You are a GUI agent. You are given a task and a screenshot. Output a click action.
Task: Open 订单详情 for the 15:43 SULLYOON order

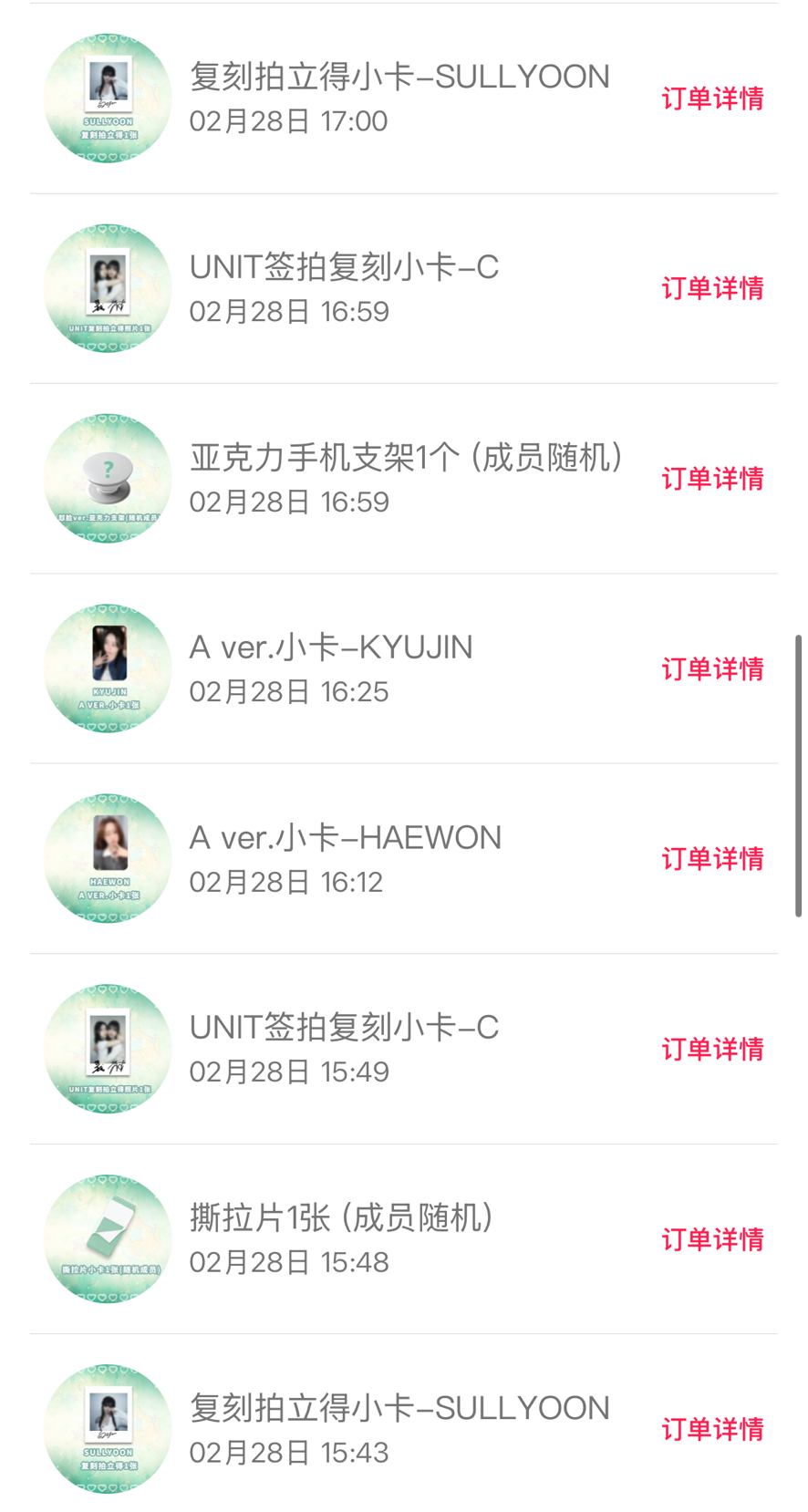click(x=713, y=1428)
